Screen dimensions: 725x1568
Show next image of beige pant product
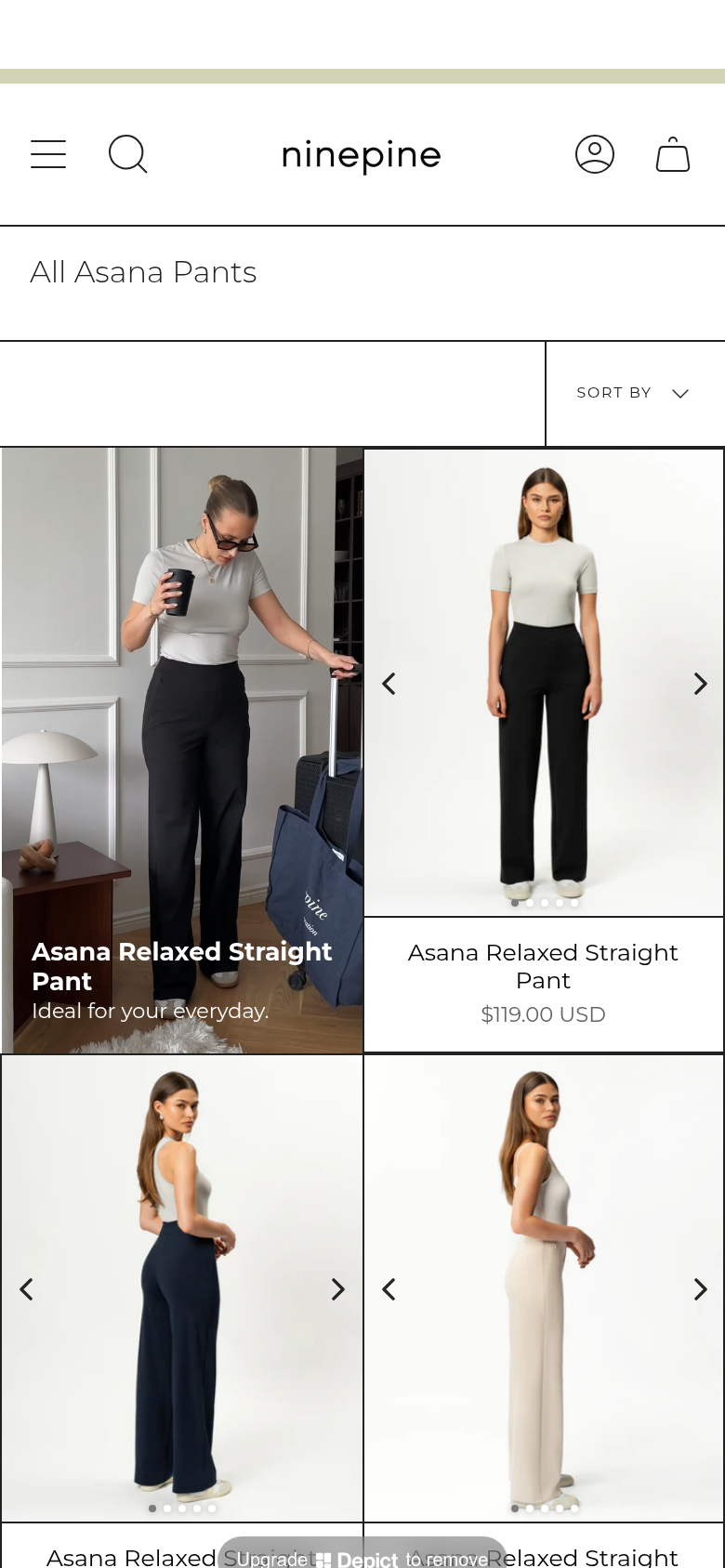click(700, 1289)
